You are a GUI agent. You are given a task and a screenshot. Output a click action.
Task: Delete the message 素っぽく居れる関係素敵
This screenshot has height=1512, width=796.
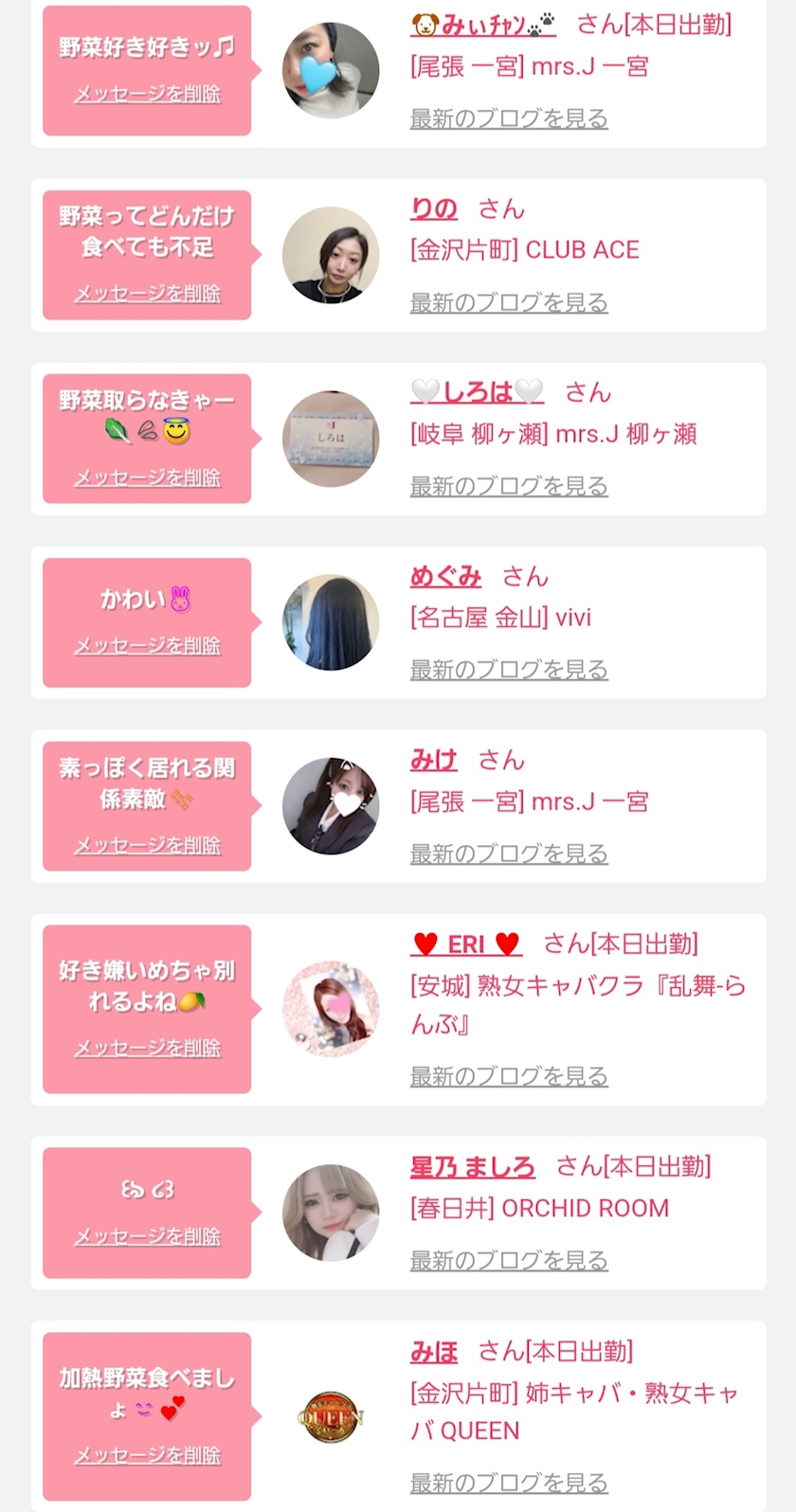[148, 845]
